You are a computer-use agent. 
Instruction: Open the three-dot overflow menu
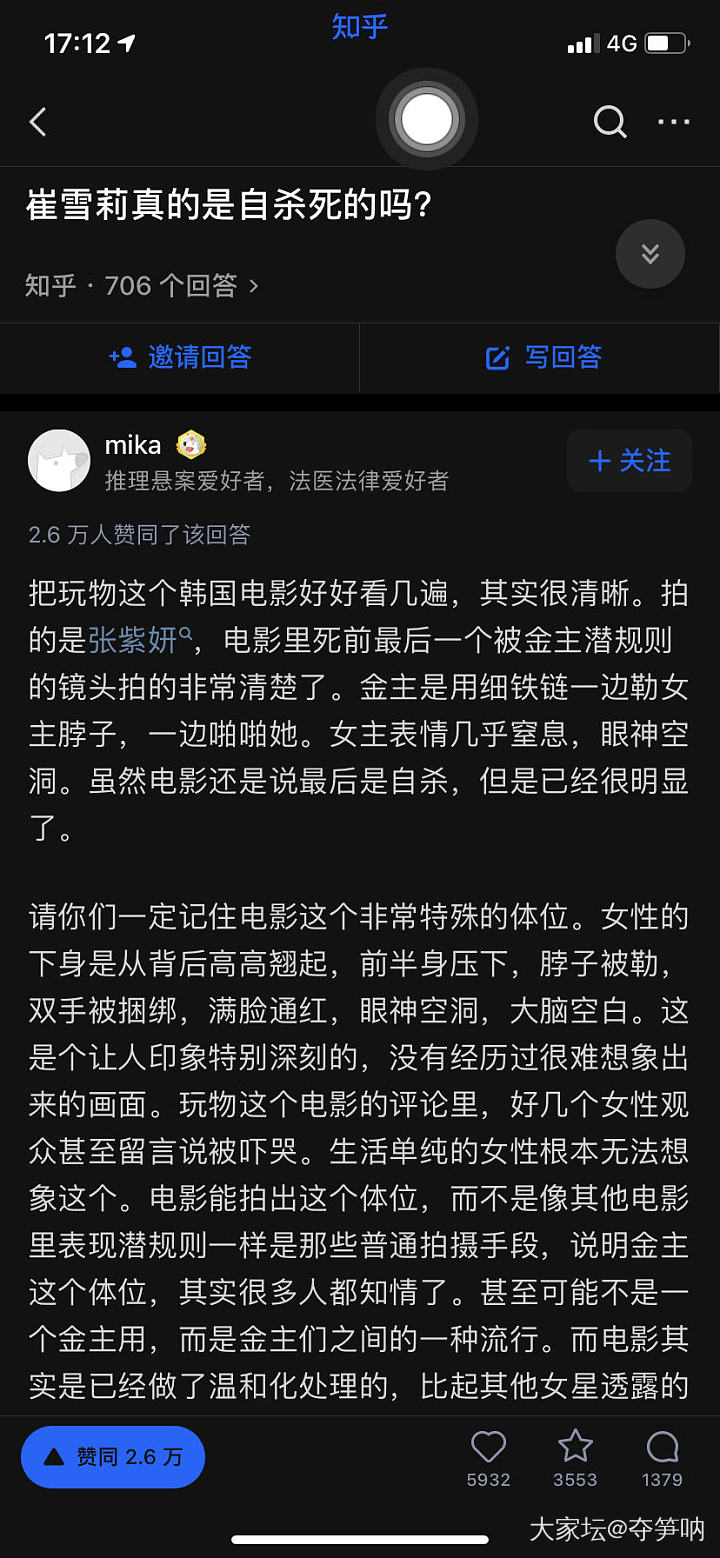click(673, 122)
